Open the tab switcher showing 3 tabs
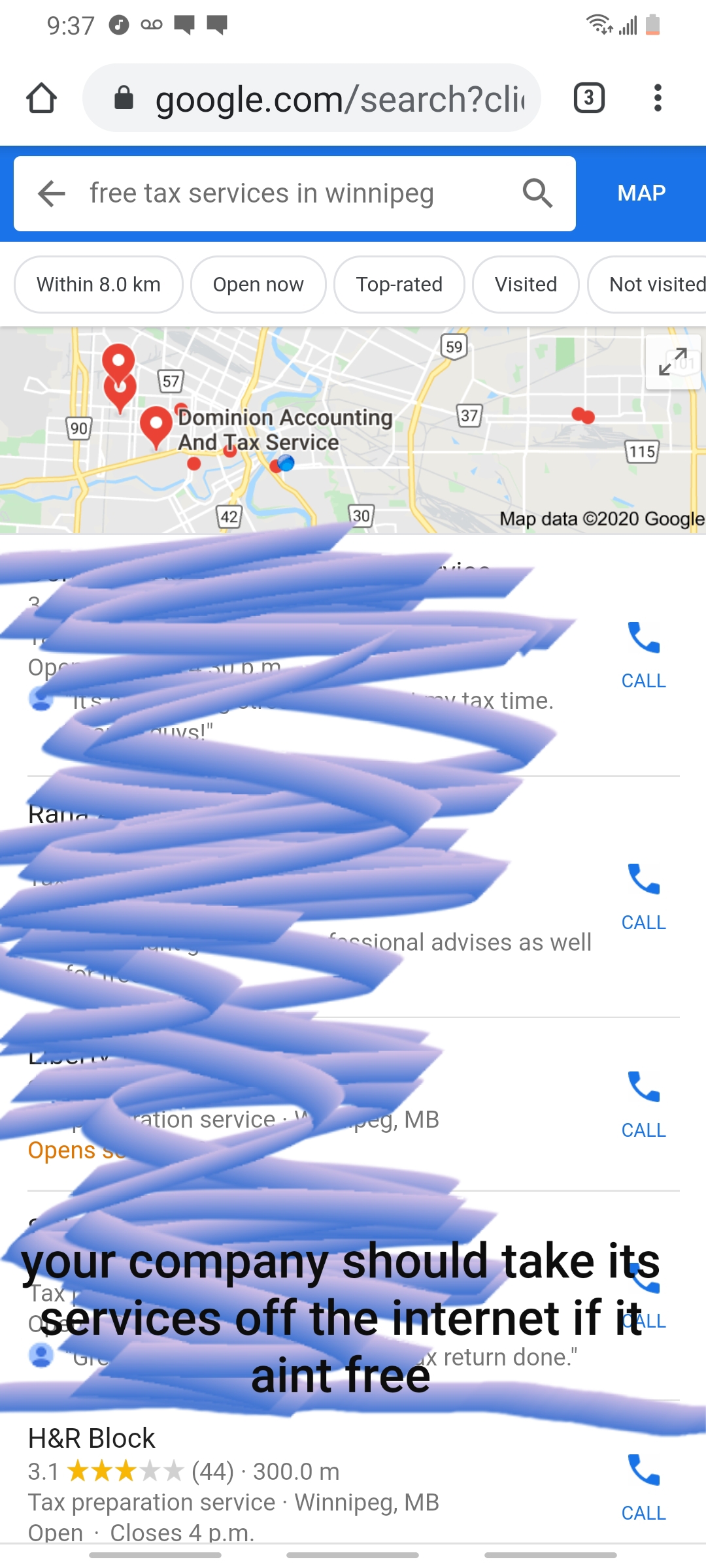Screen dimensions: 706x1568 [588, 98]
